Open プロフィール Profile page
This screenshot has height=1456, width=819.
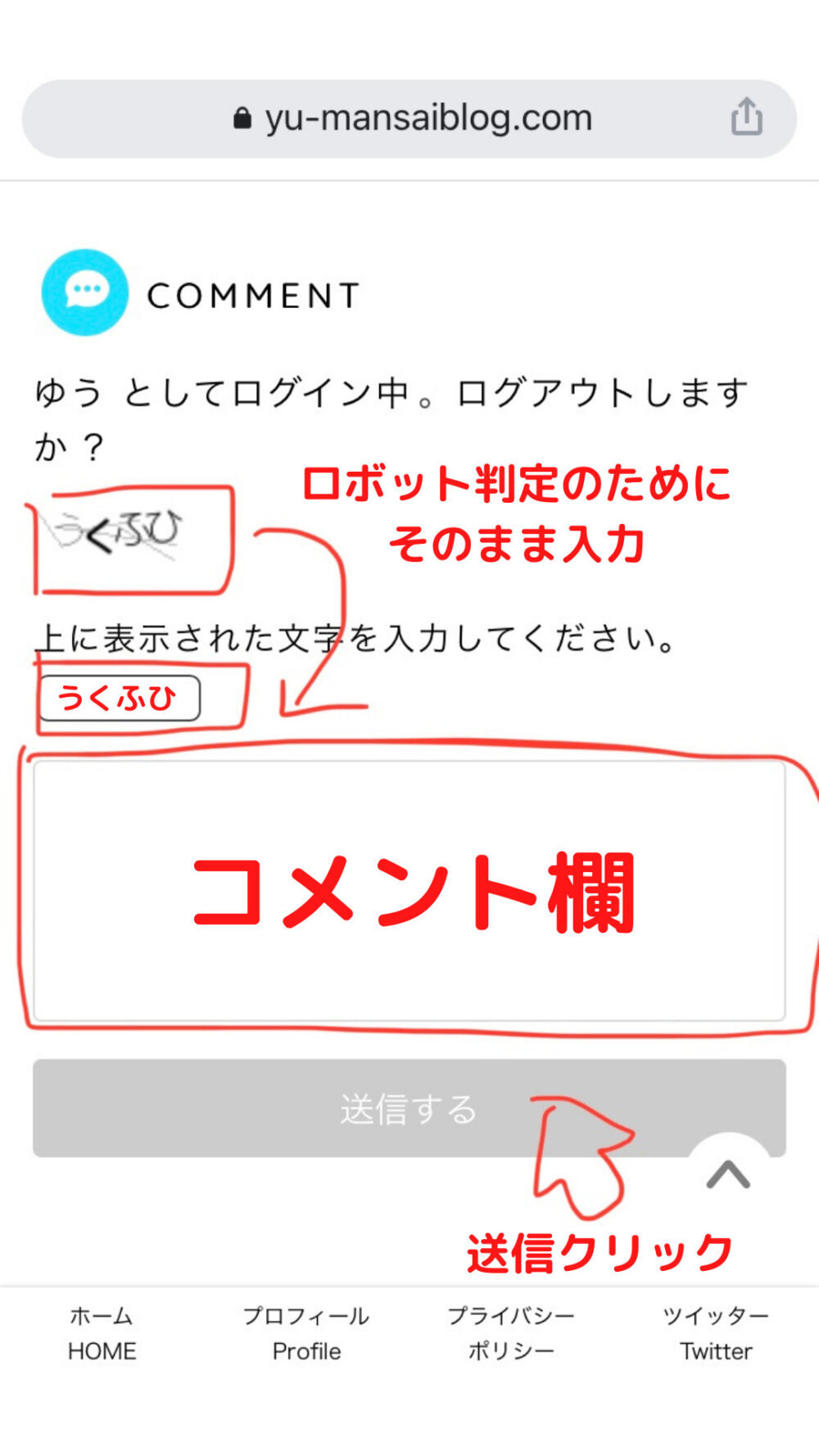pos(306,1333)
